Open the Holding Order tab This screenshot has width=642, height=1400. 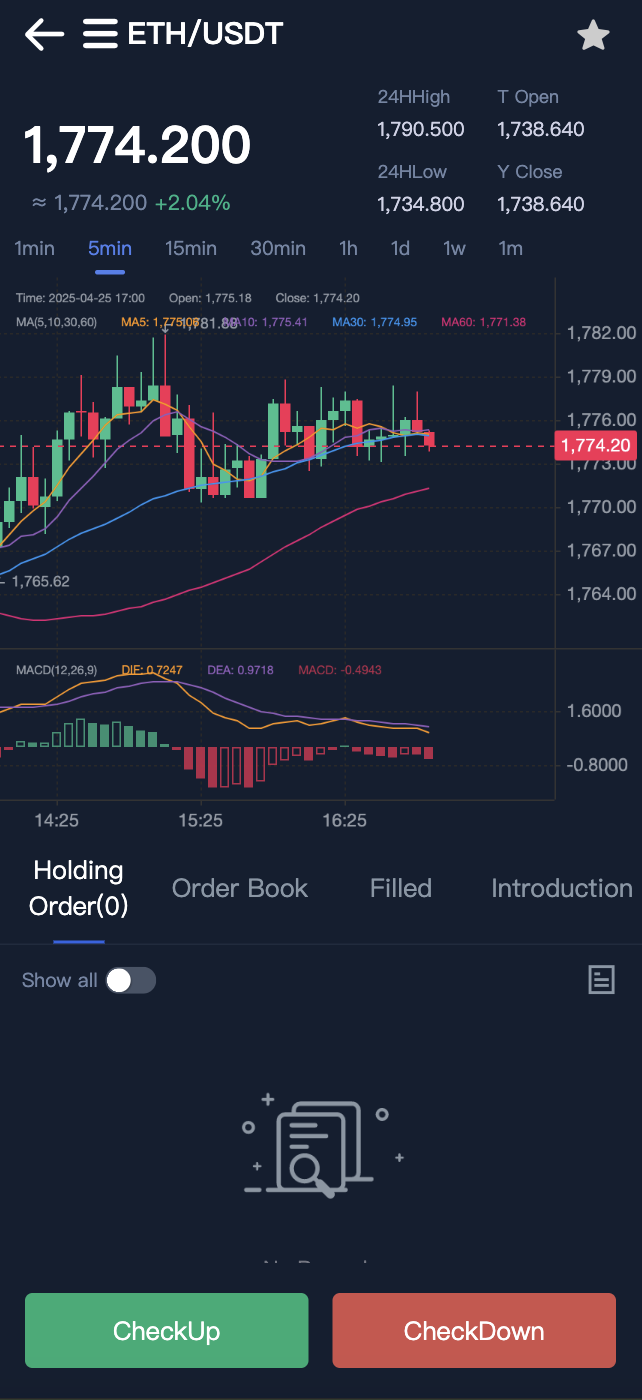pyautogui.click(x=79, y=888)
